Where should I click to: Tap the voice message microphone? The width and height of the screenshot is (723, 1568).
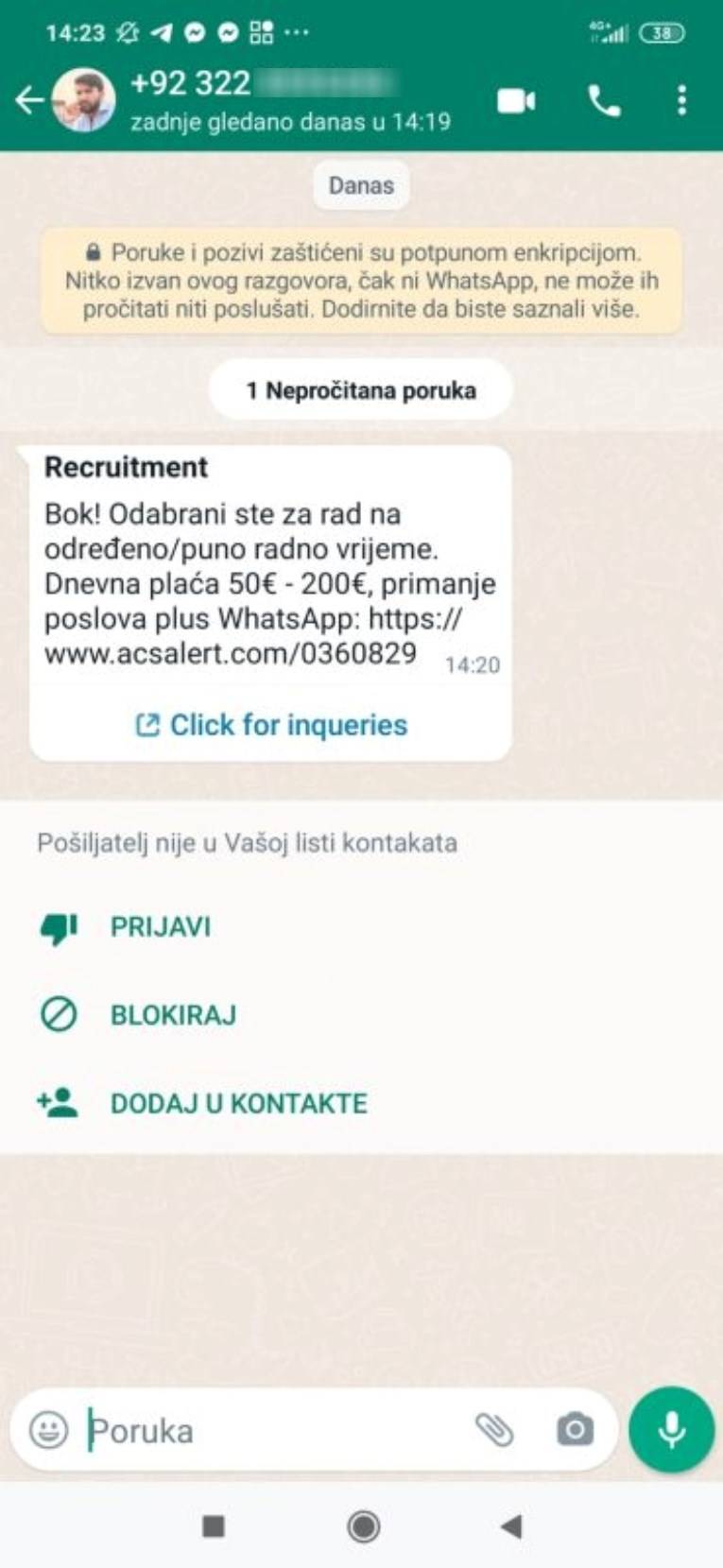pyautogui.click(x=671, y=1430)
